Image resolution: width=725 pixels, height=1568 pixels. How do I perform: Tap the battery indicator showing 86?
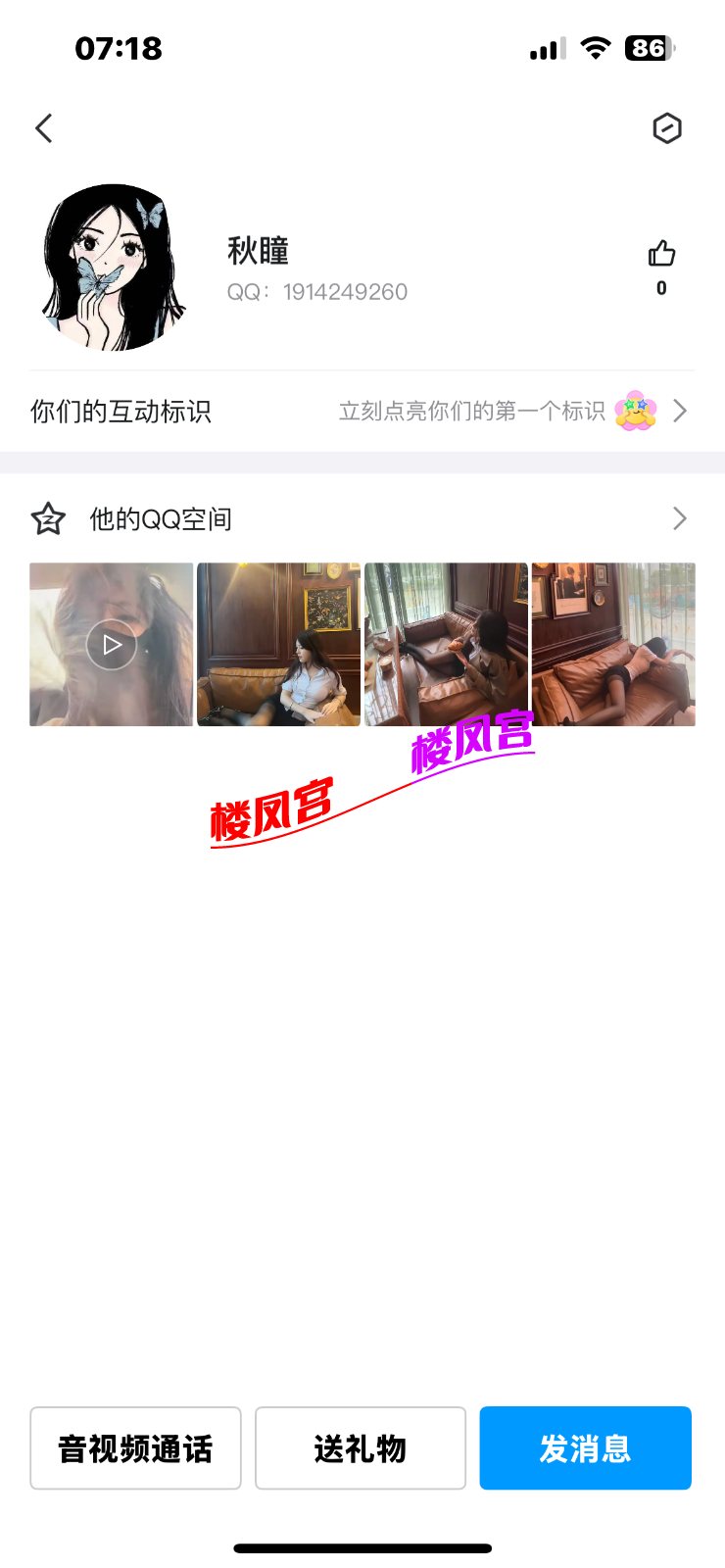647,48
